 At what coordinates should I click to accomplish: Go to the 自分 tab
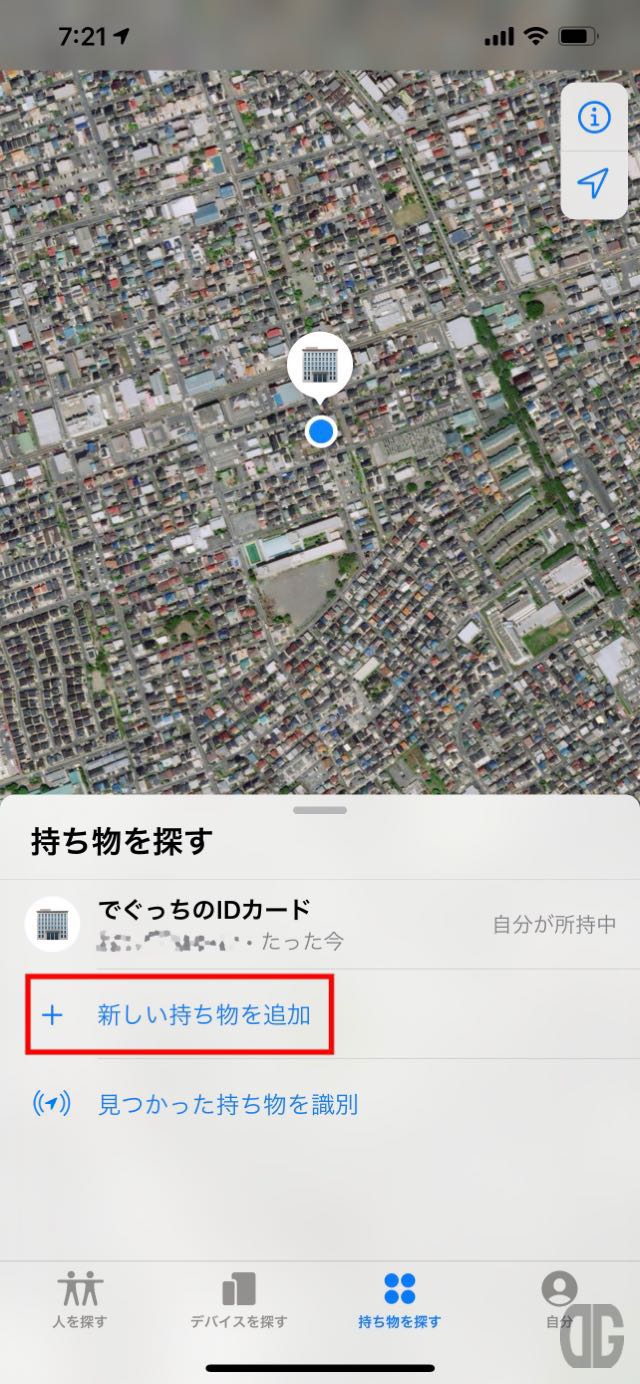559,1300
